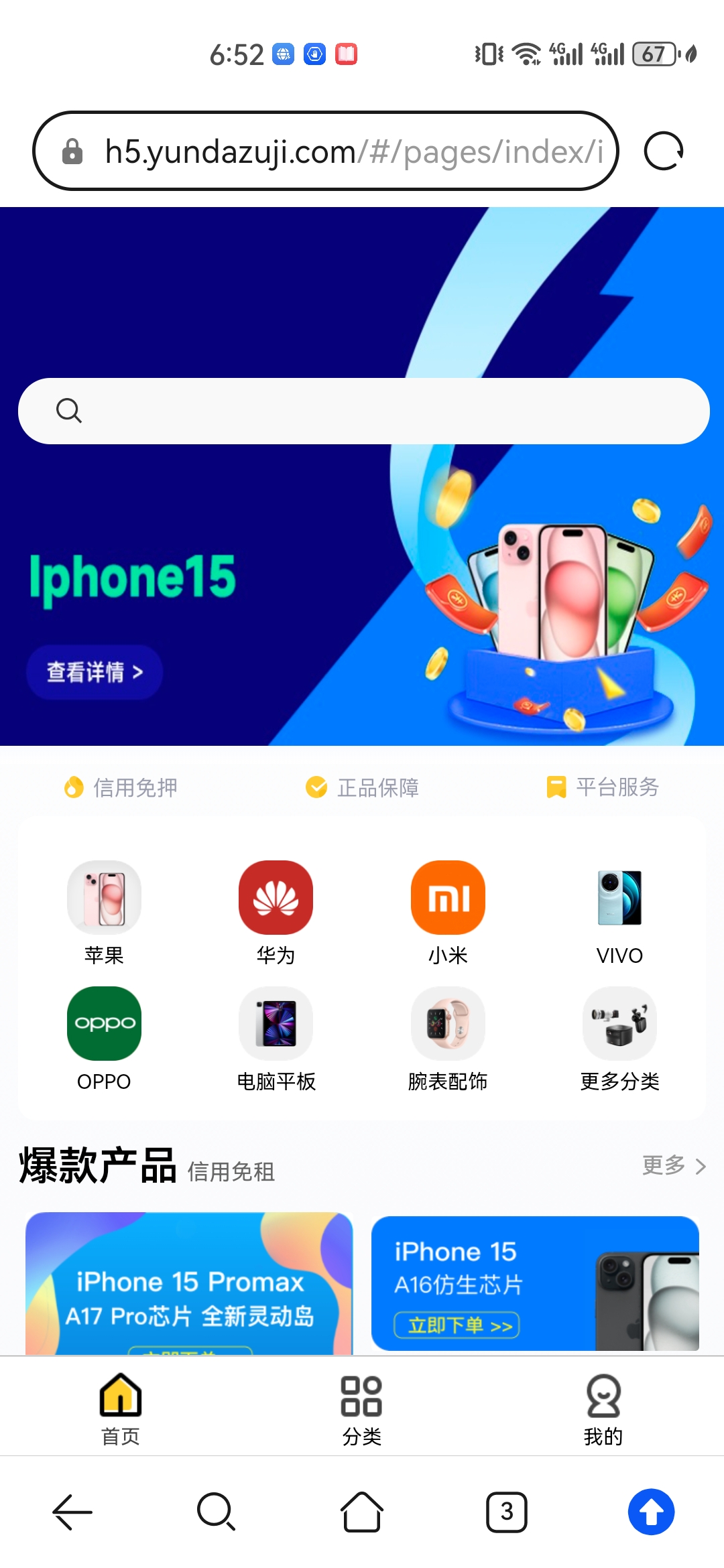Select the OPPO brand category
Image resolution: width=724 pixels, height=1568 pixels.
pyautogui.click(x=104, y=1038)
